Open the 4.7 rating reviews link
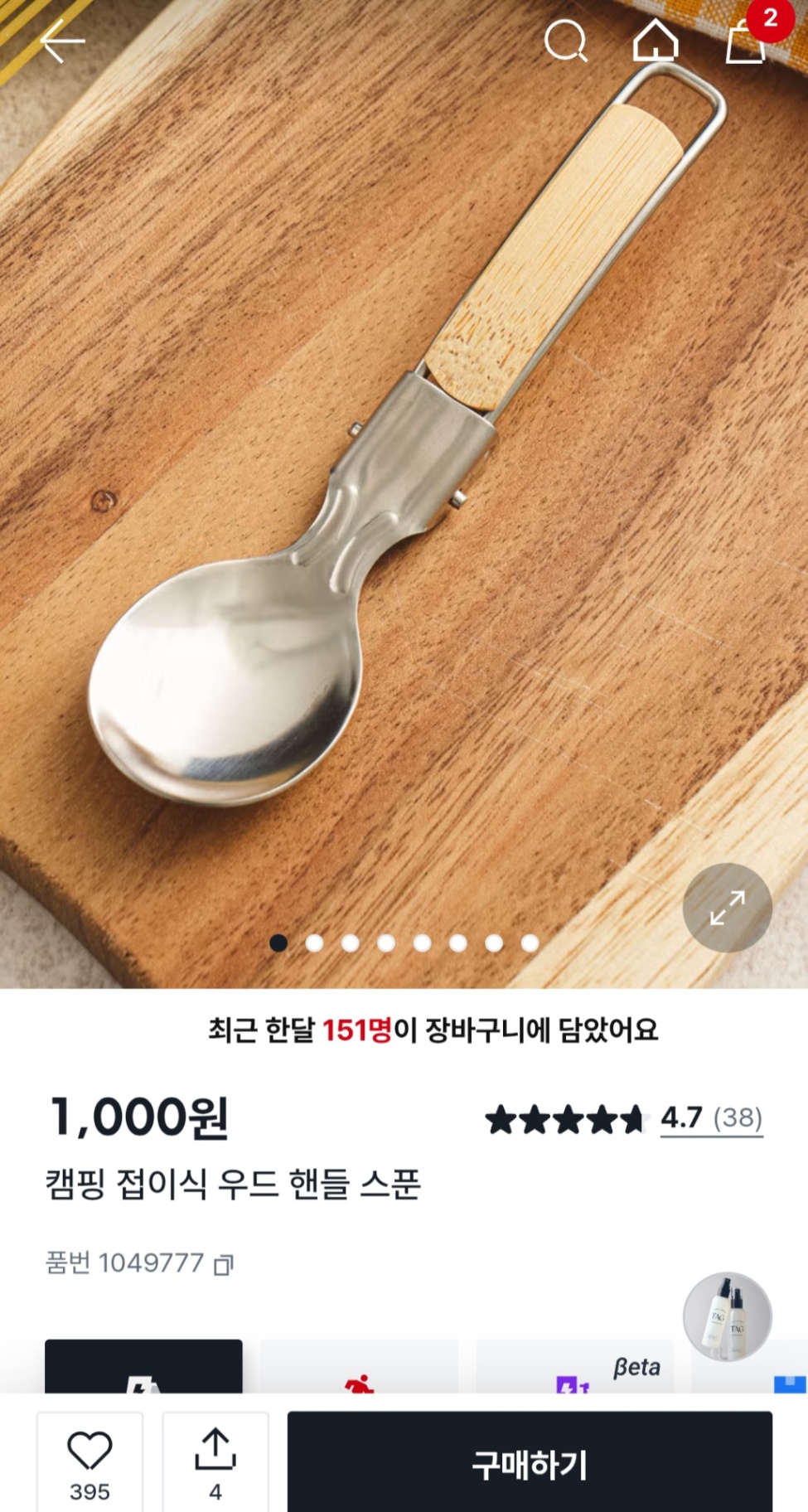 pos(710,1118)
